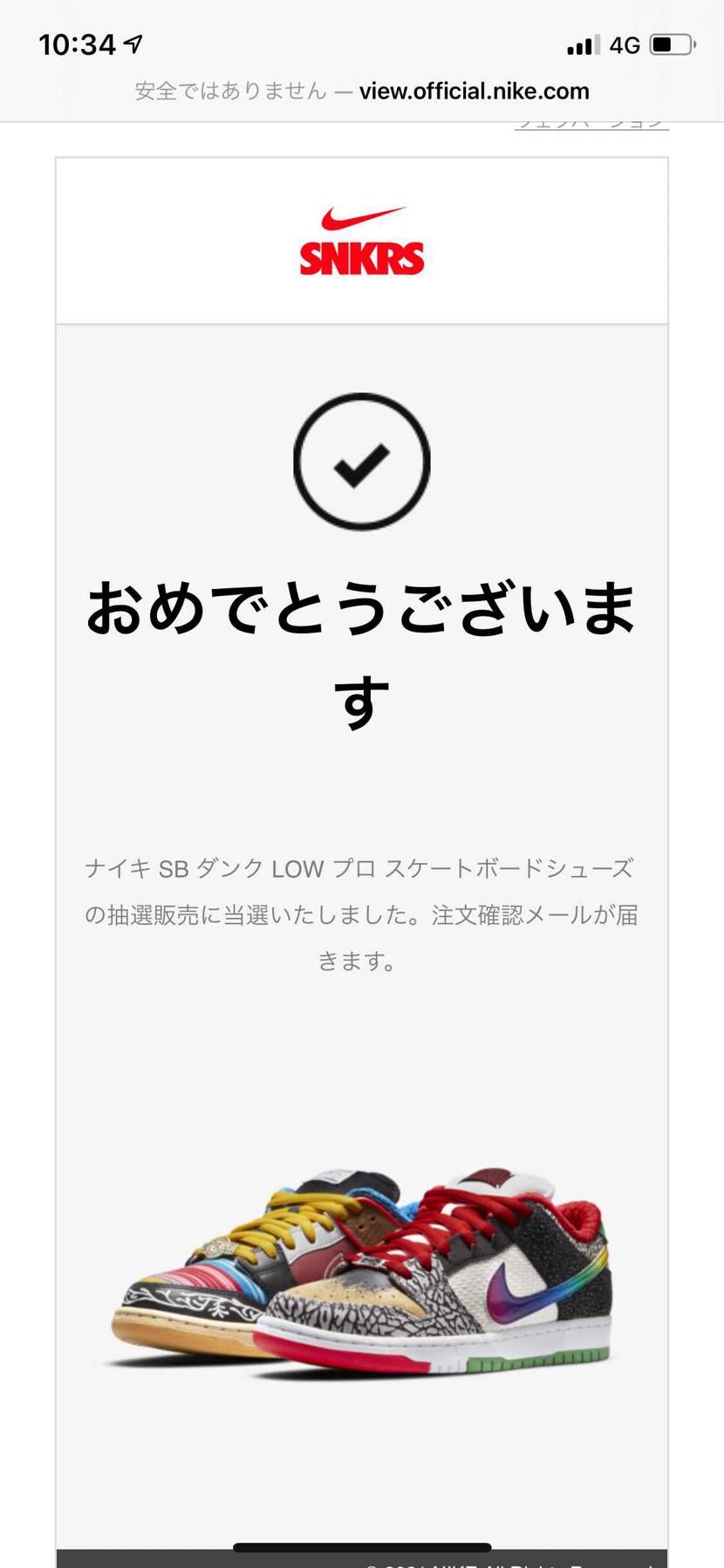This screenshot has height=1568, width=724.
Task: Tap the 当選 lottery confirmation paragraph
Action: click(x=361, y=914)
